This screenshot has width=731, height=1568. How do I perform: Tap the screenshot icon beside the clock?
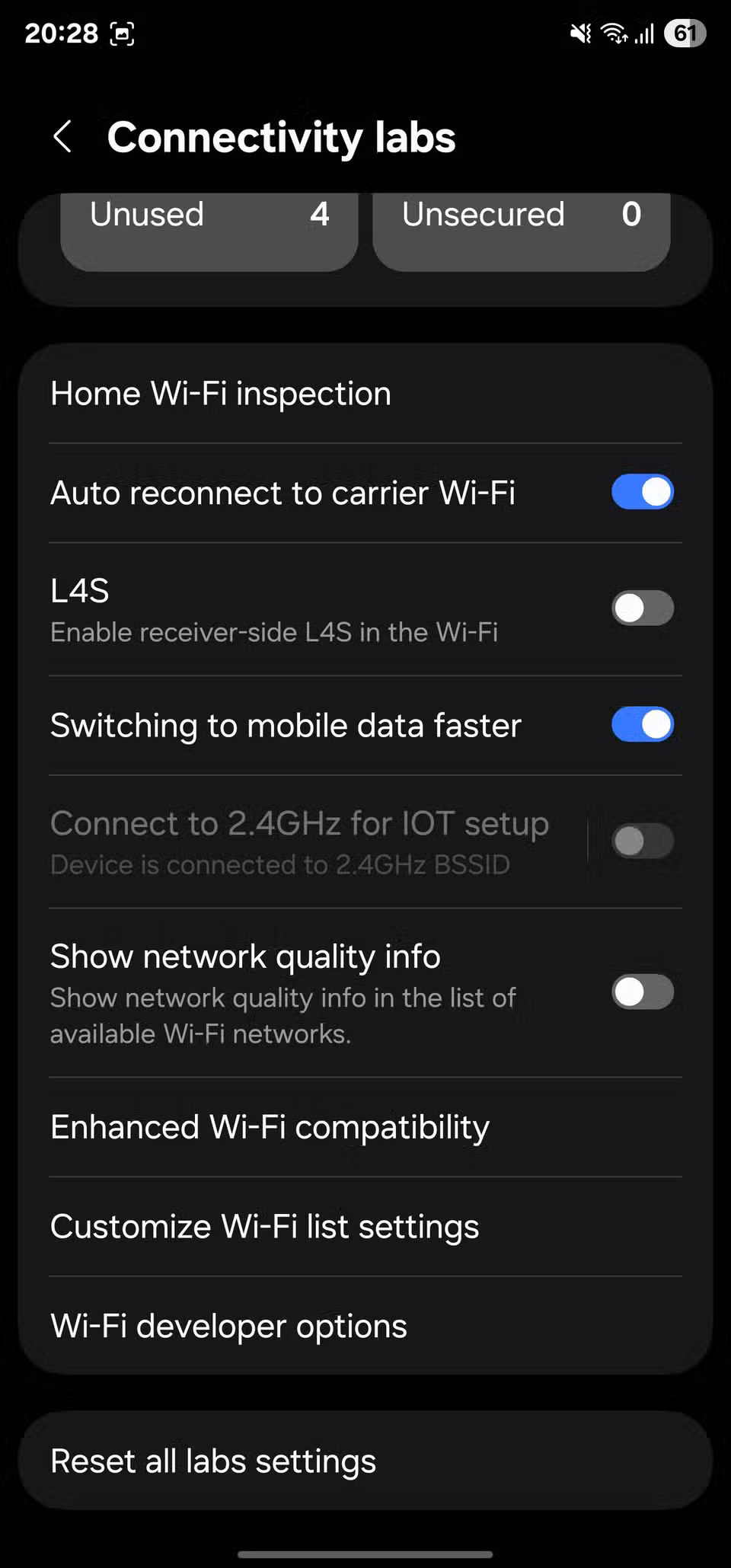[122, 34]
